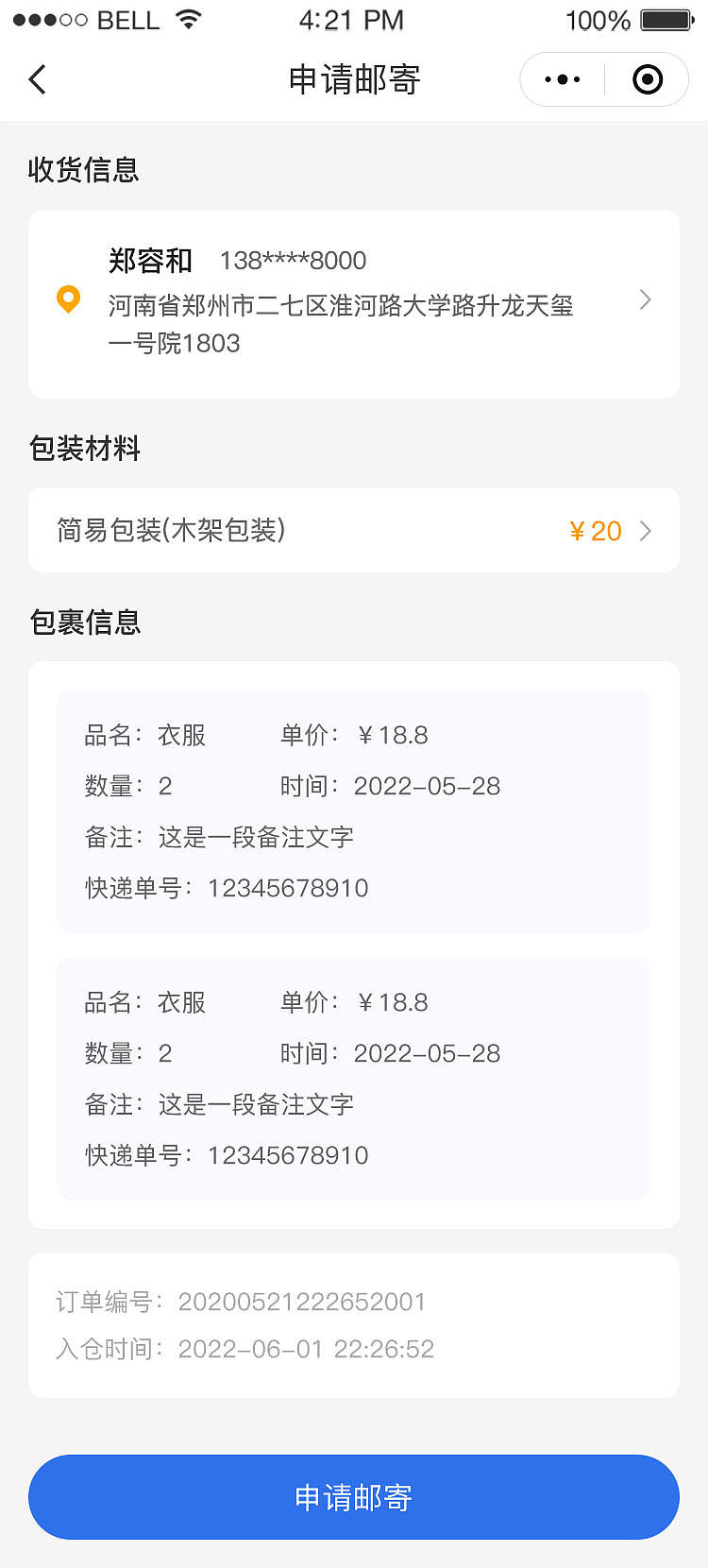Tap the clock showing 4:21 PM
Screen dimensions: 708x1568
click(352, 19)
